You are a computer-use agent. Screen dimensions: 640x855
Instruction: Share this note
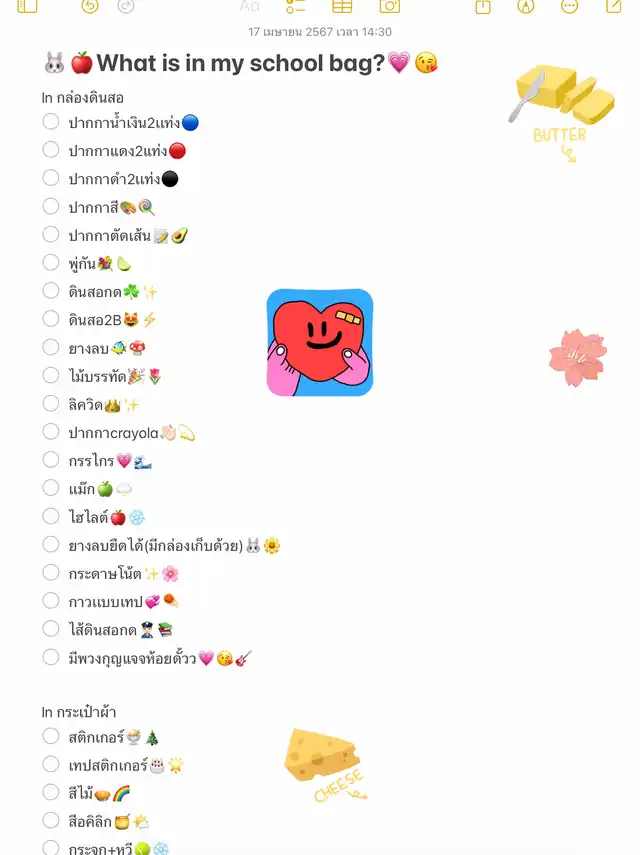[483, 6]
